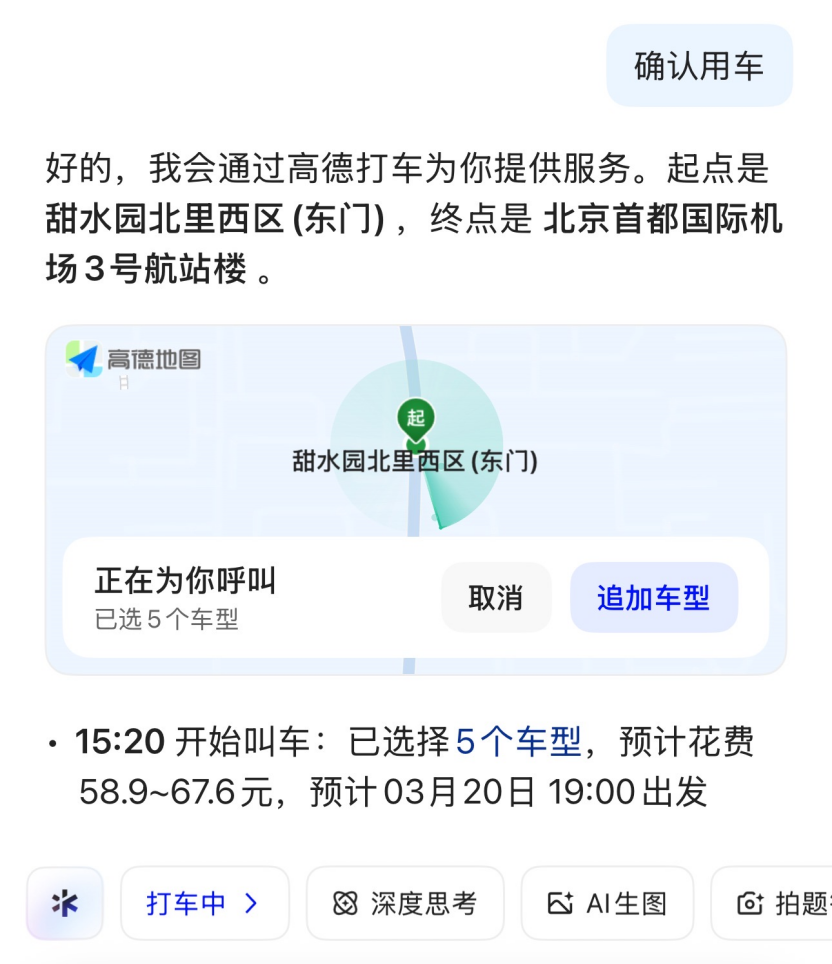This screenshot has height=964, width=832.
Task: Tap the asterisk assistant icon
Action: pyautogui.click(x=65, y=904)
